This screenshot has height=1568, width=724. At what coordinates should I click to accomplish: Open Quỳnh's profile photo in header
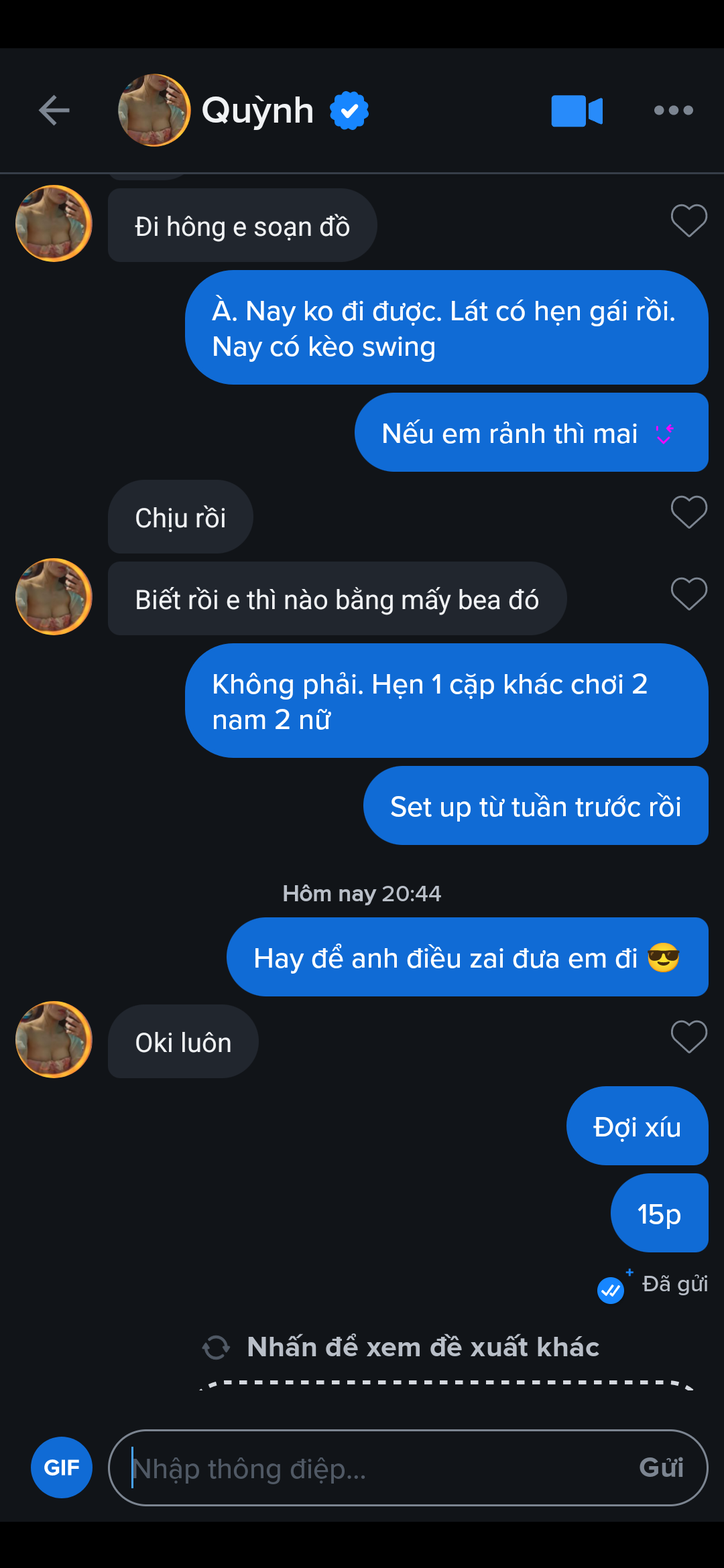[154, 111]
